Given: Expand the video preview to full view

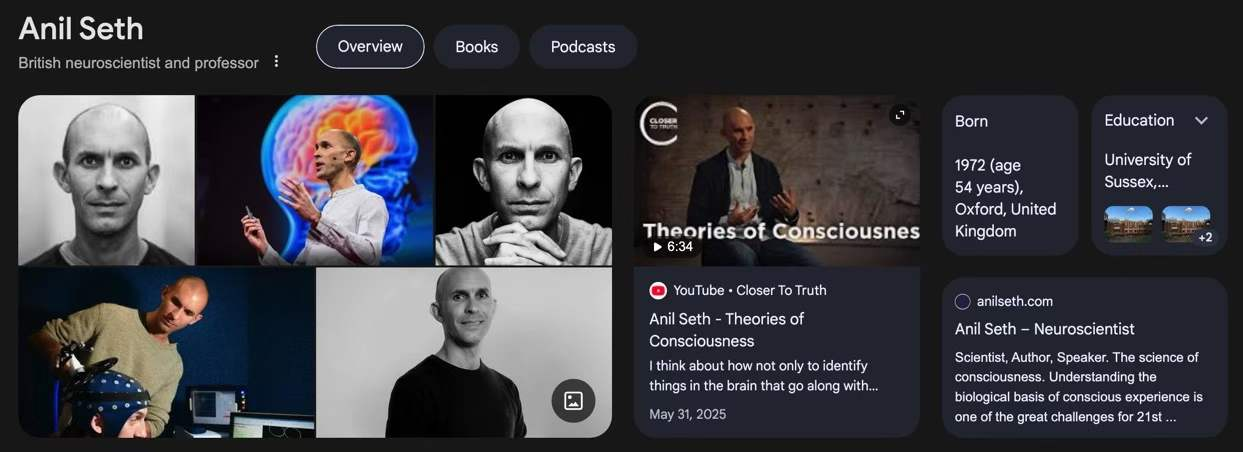Looking at the screenshot, I should tap(900, 115).
